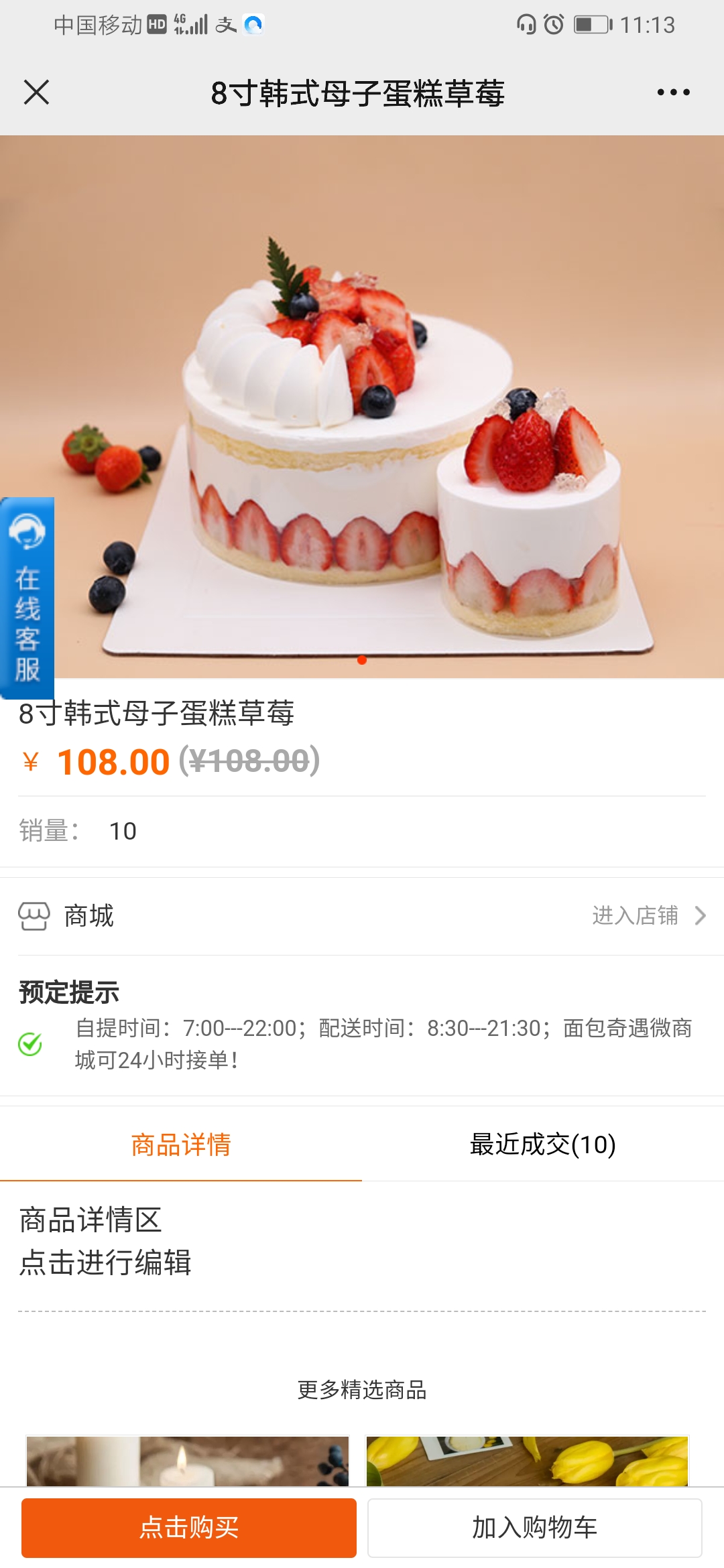Switch to the 商品详情 tab
The height and width of the screenshot is (1568, 724).
coord(181,1145)
